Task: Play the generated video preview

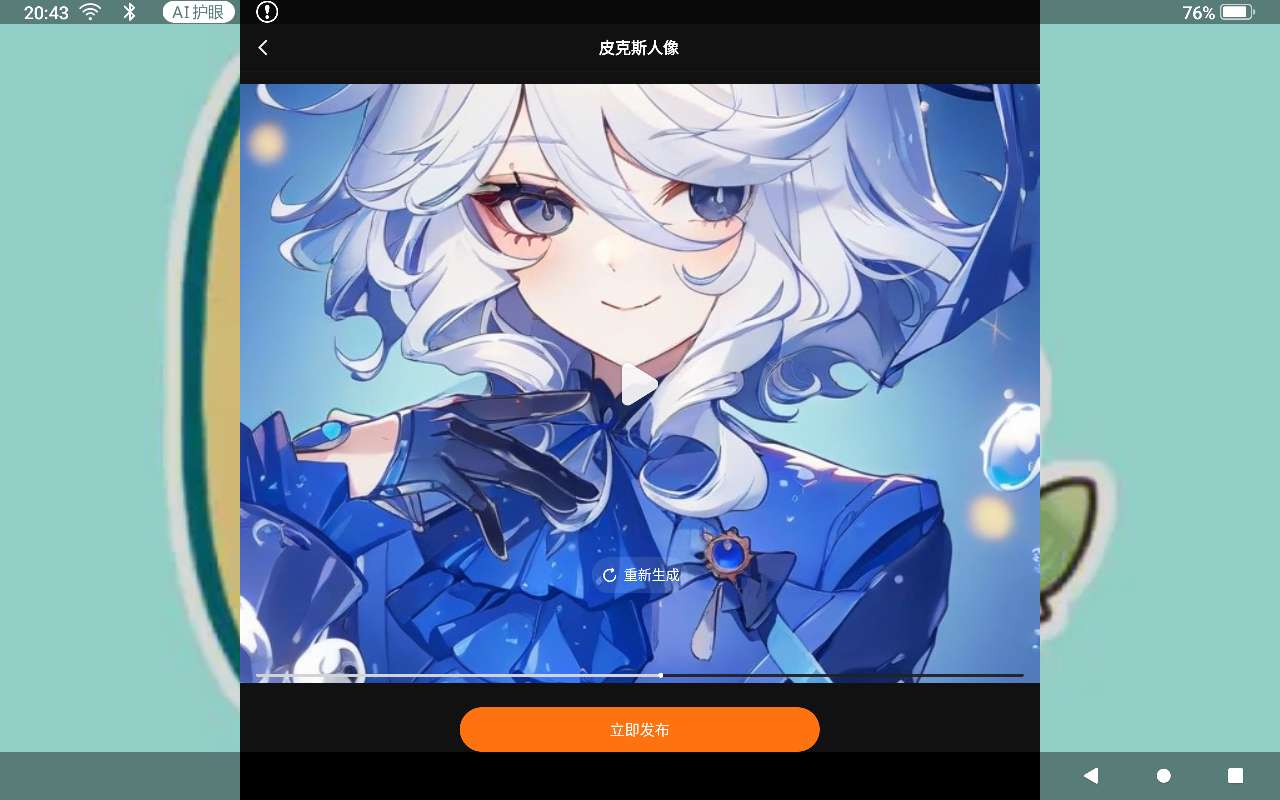Action: click(638, 384)
